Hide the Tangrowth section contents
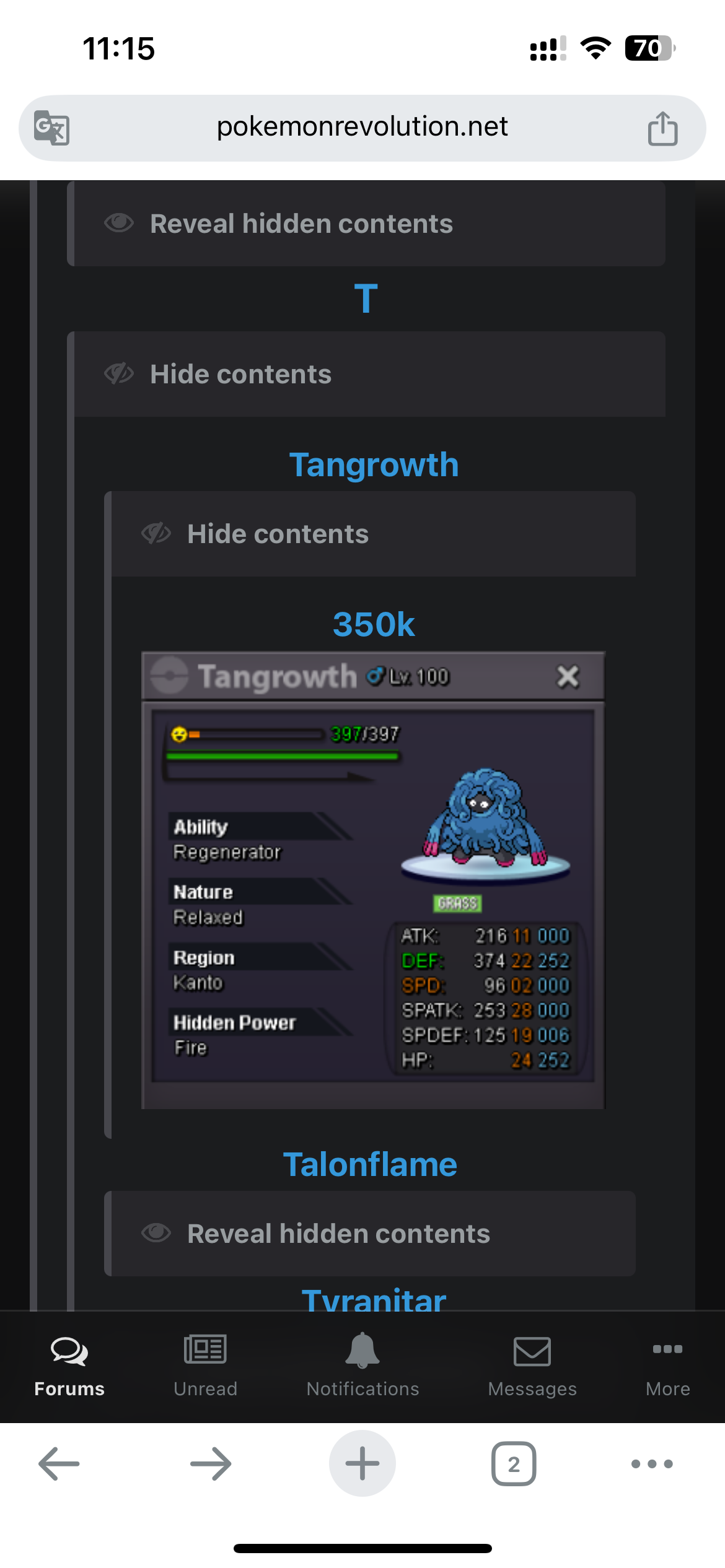The width and height of the screenshot is (725, 1568). [370, 534]
